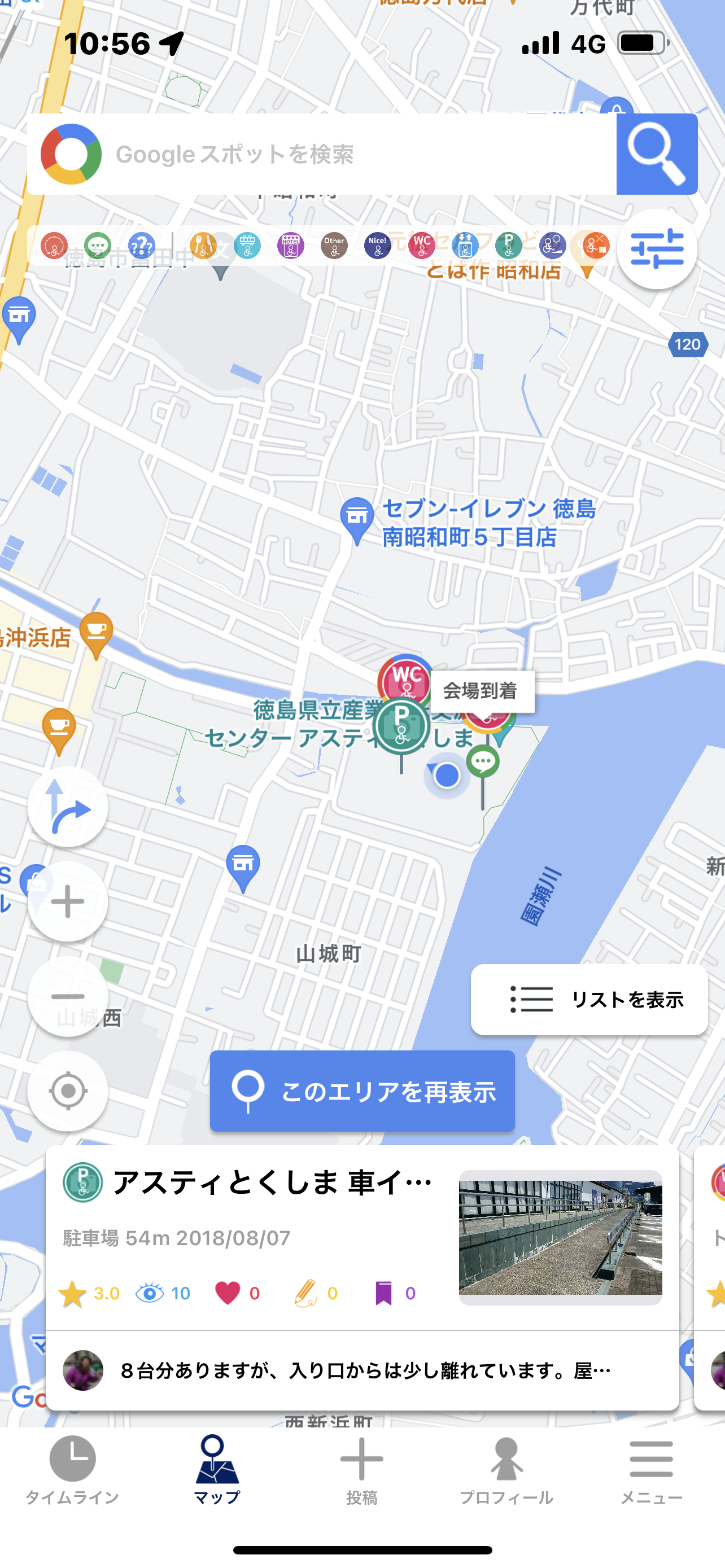Center map on current location

68,1091
